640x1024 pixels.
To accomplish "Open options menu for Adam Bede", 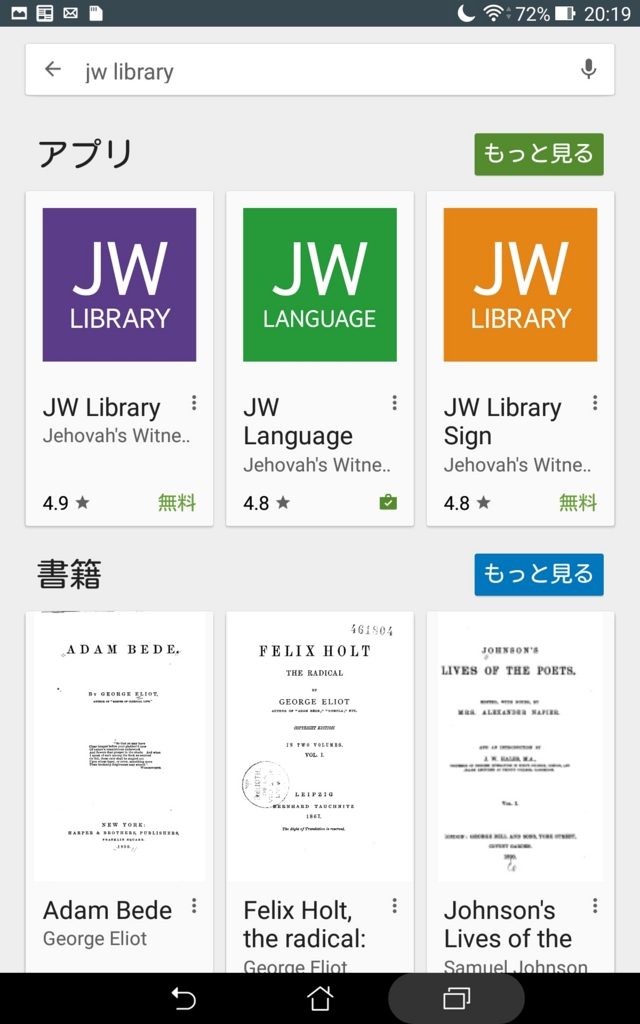I will 194,906.
